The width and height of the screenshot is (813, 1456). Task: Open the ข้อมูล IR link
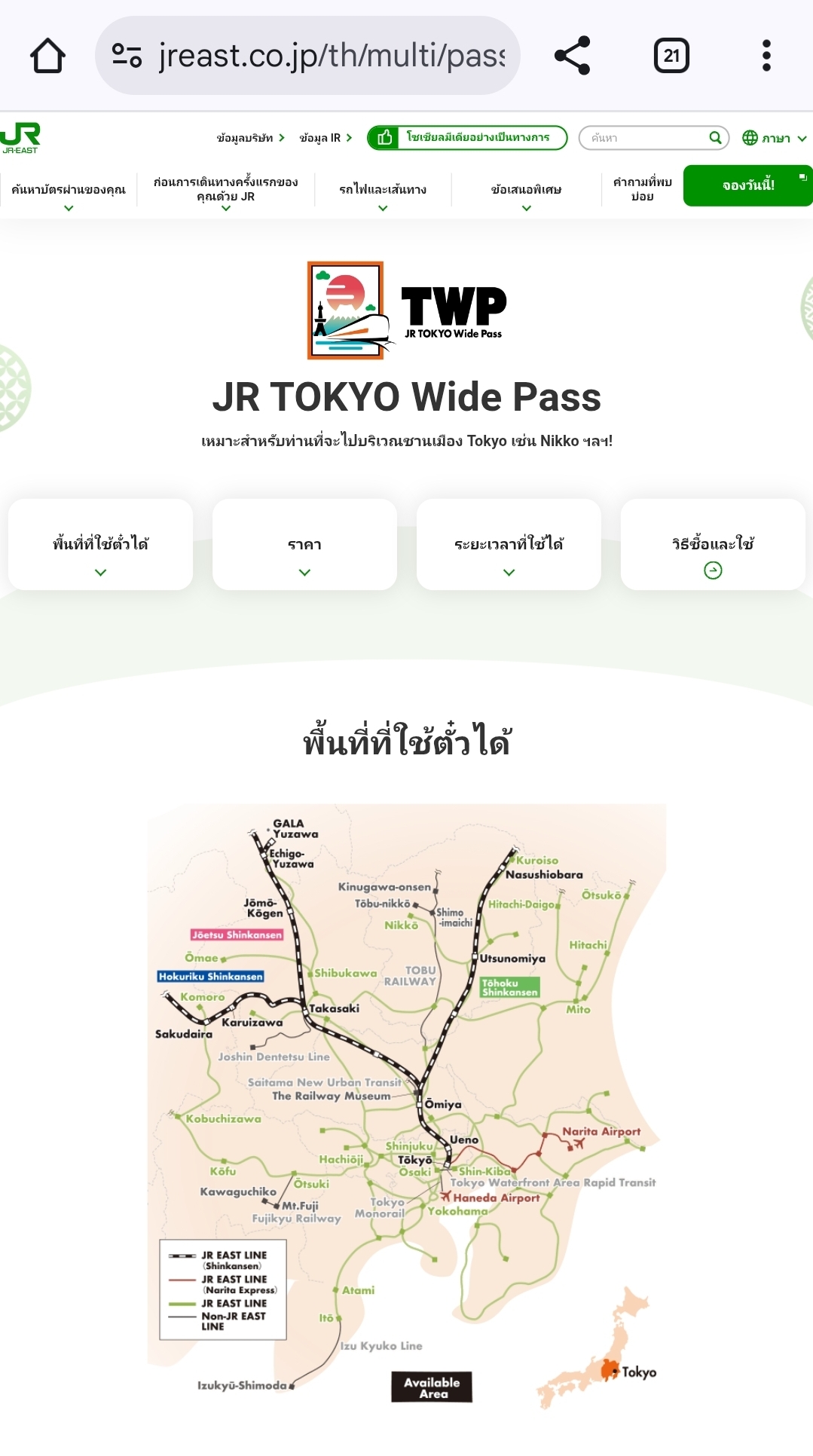coord(326,138)
